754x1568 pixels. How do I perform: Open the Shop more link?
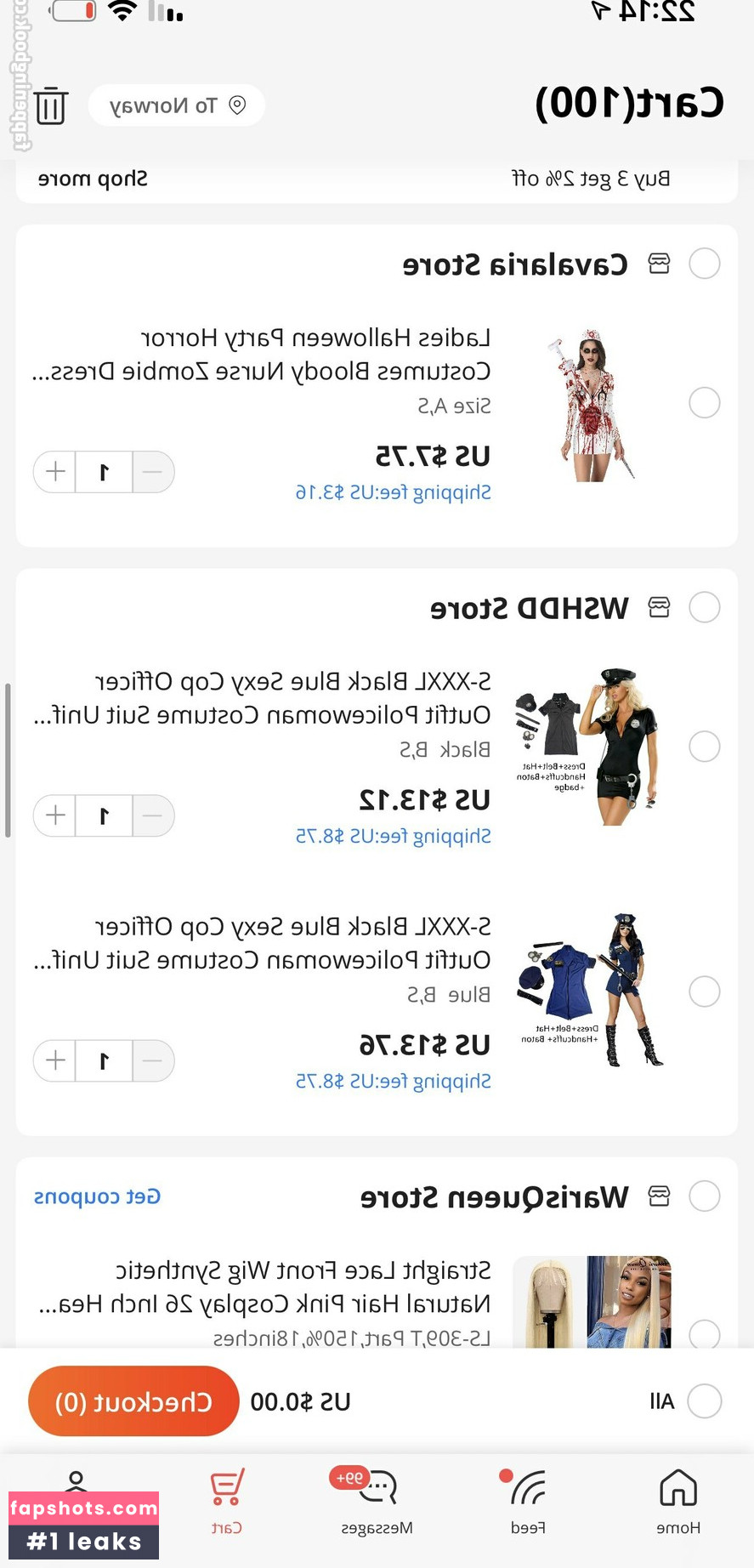click(93, 179)
